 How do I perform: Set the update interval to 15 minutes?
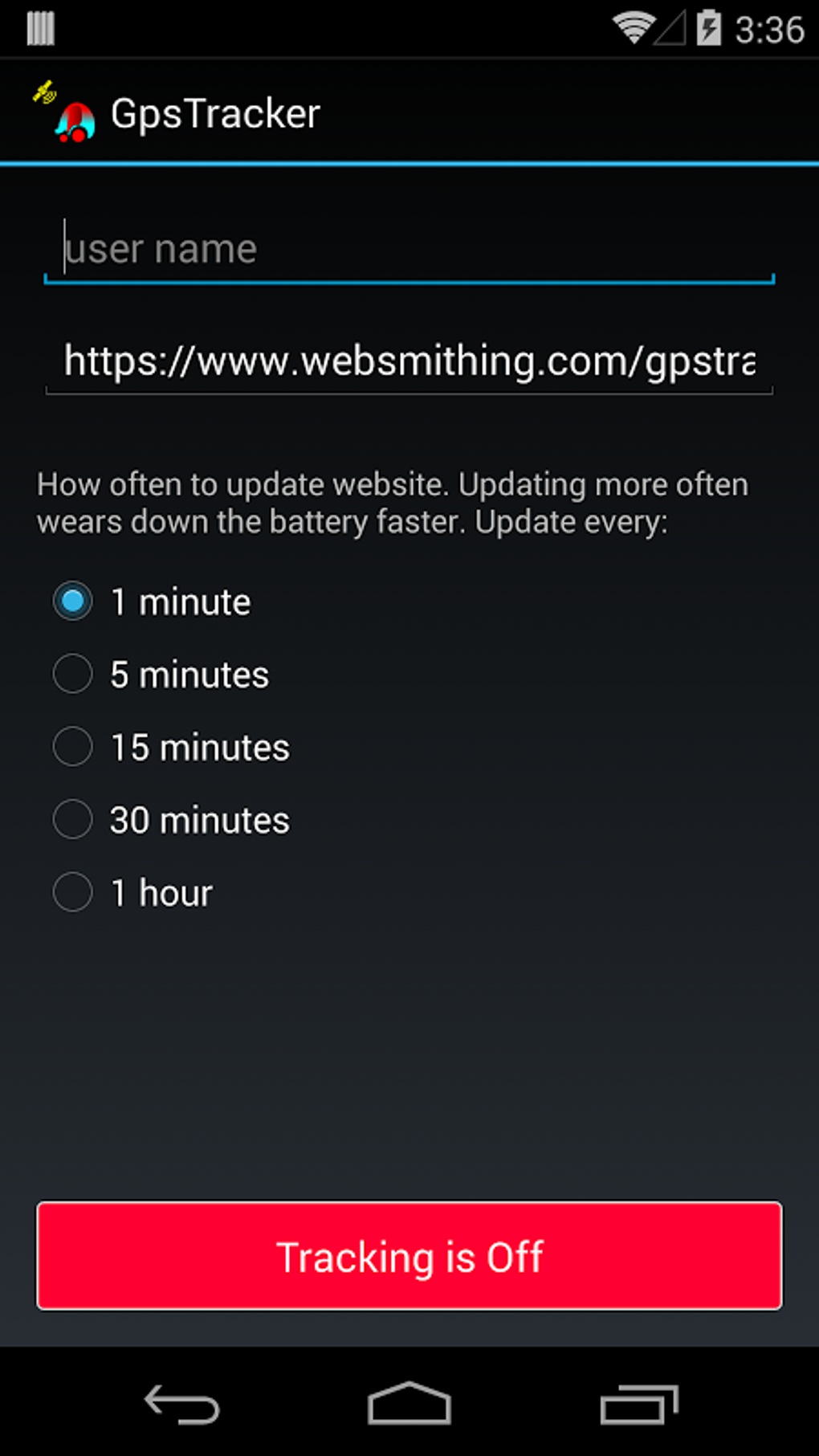click(x=171, y=747)
